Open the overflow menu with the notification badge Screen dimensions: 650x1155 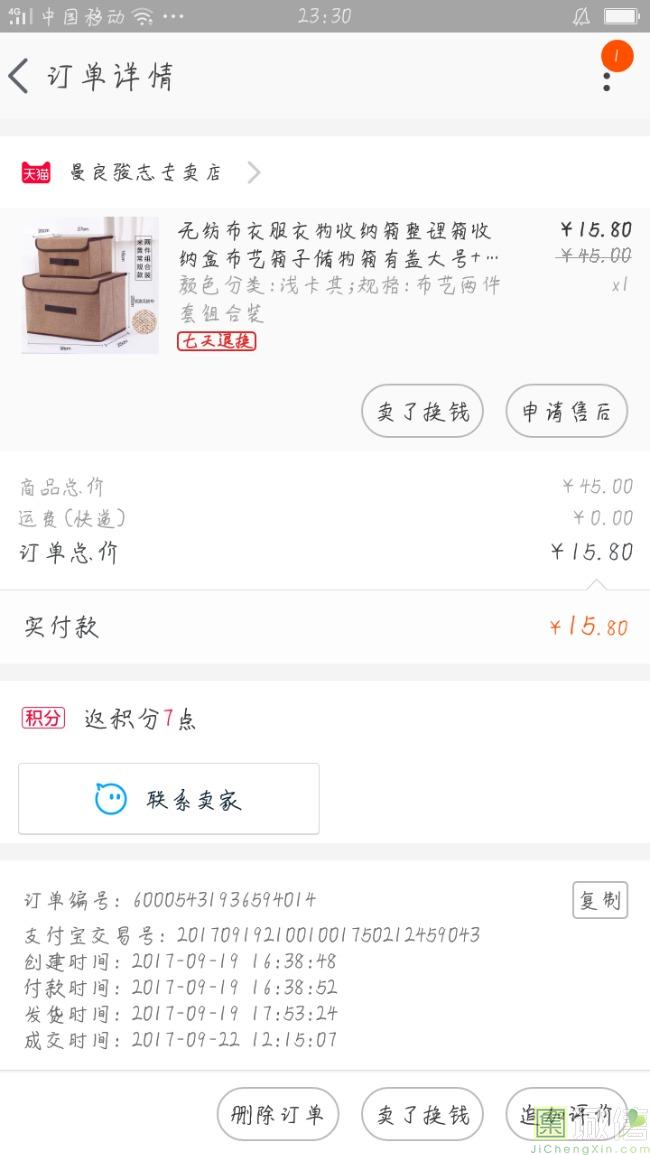point(607,74)
